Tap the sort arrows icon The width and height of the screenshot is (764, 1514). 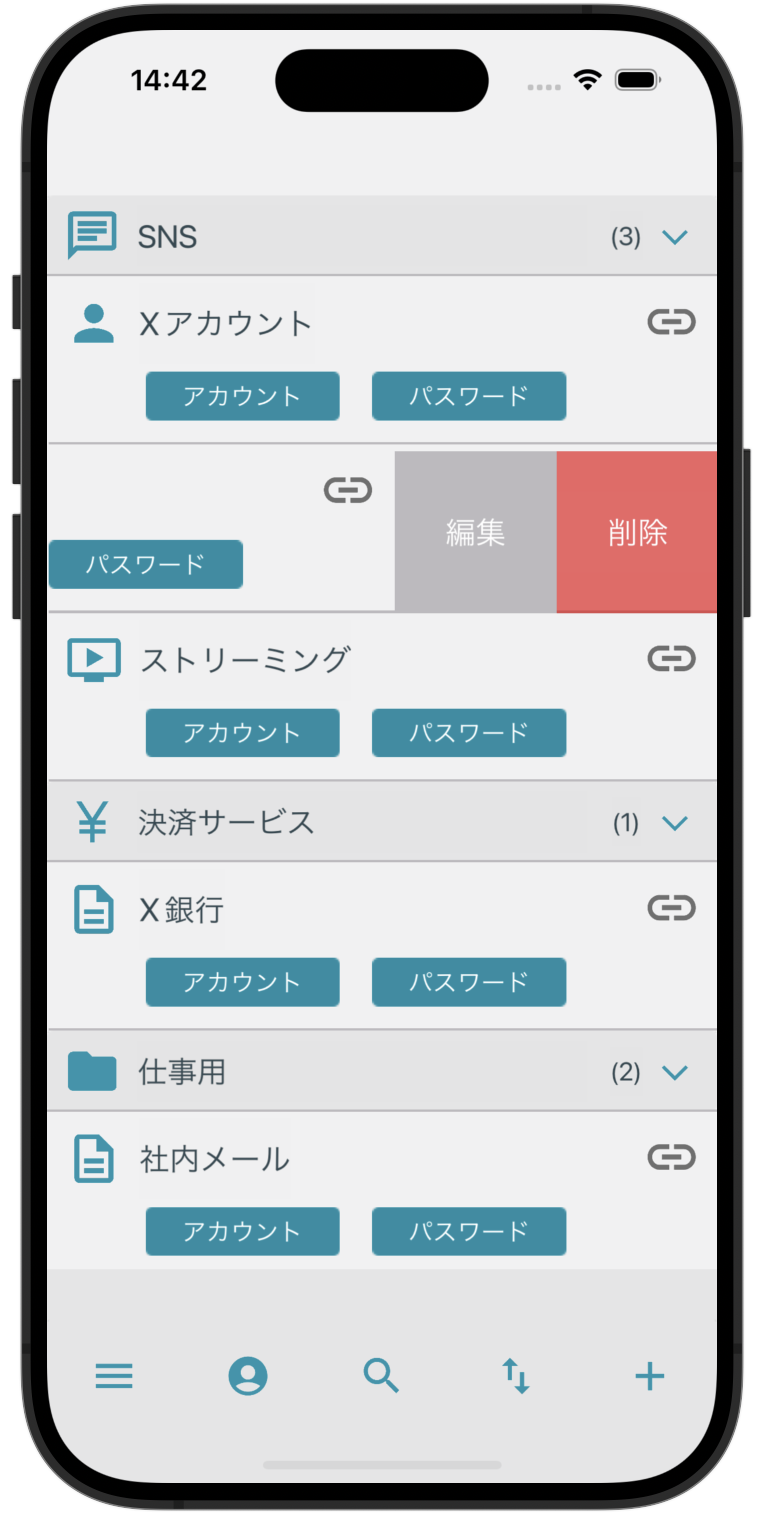click(x=515, y=1377)
